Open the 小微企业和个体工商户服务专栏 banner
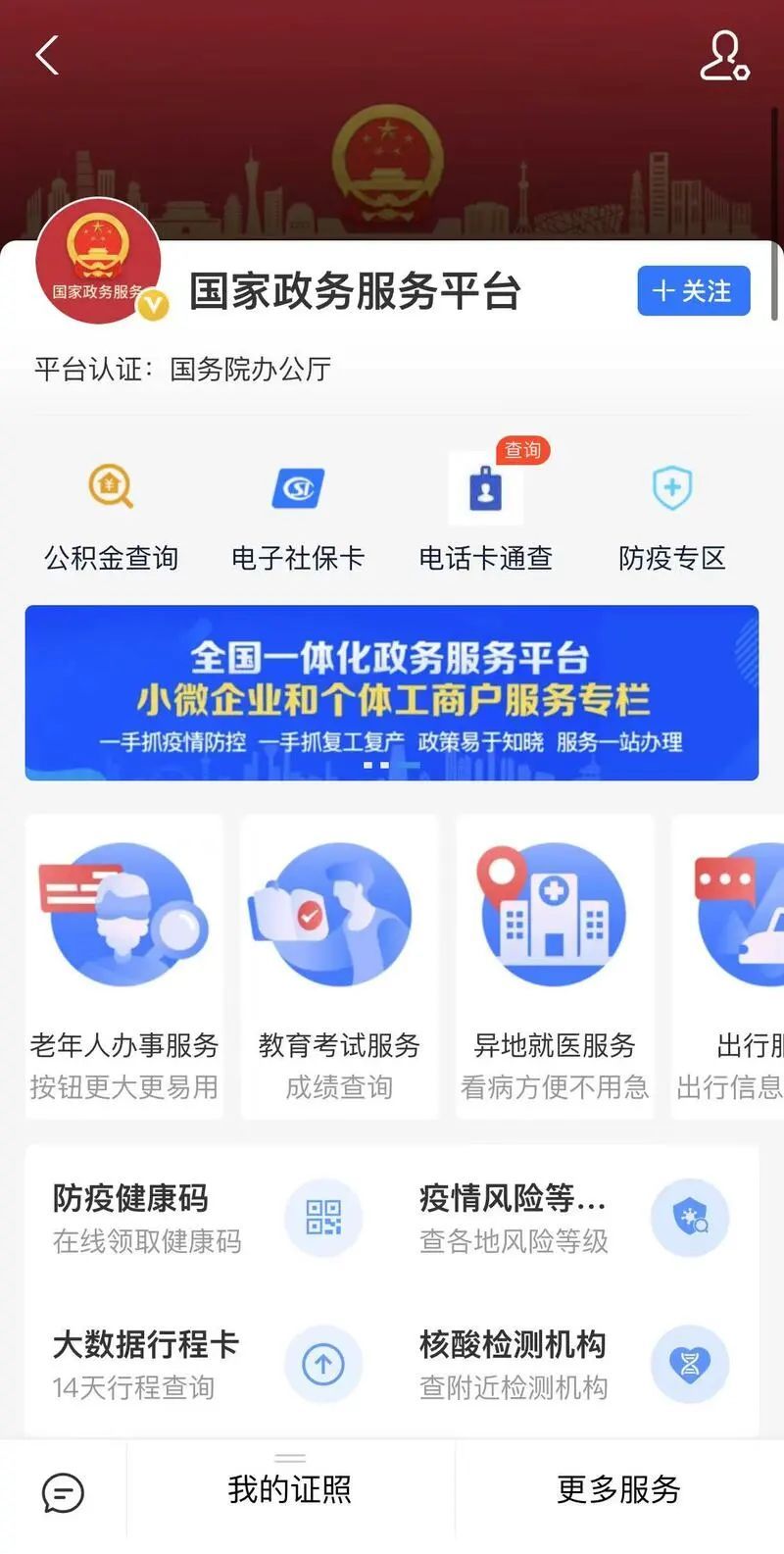This screenshot has width=784, height=1554. click(392, 692)
